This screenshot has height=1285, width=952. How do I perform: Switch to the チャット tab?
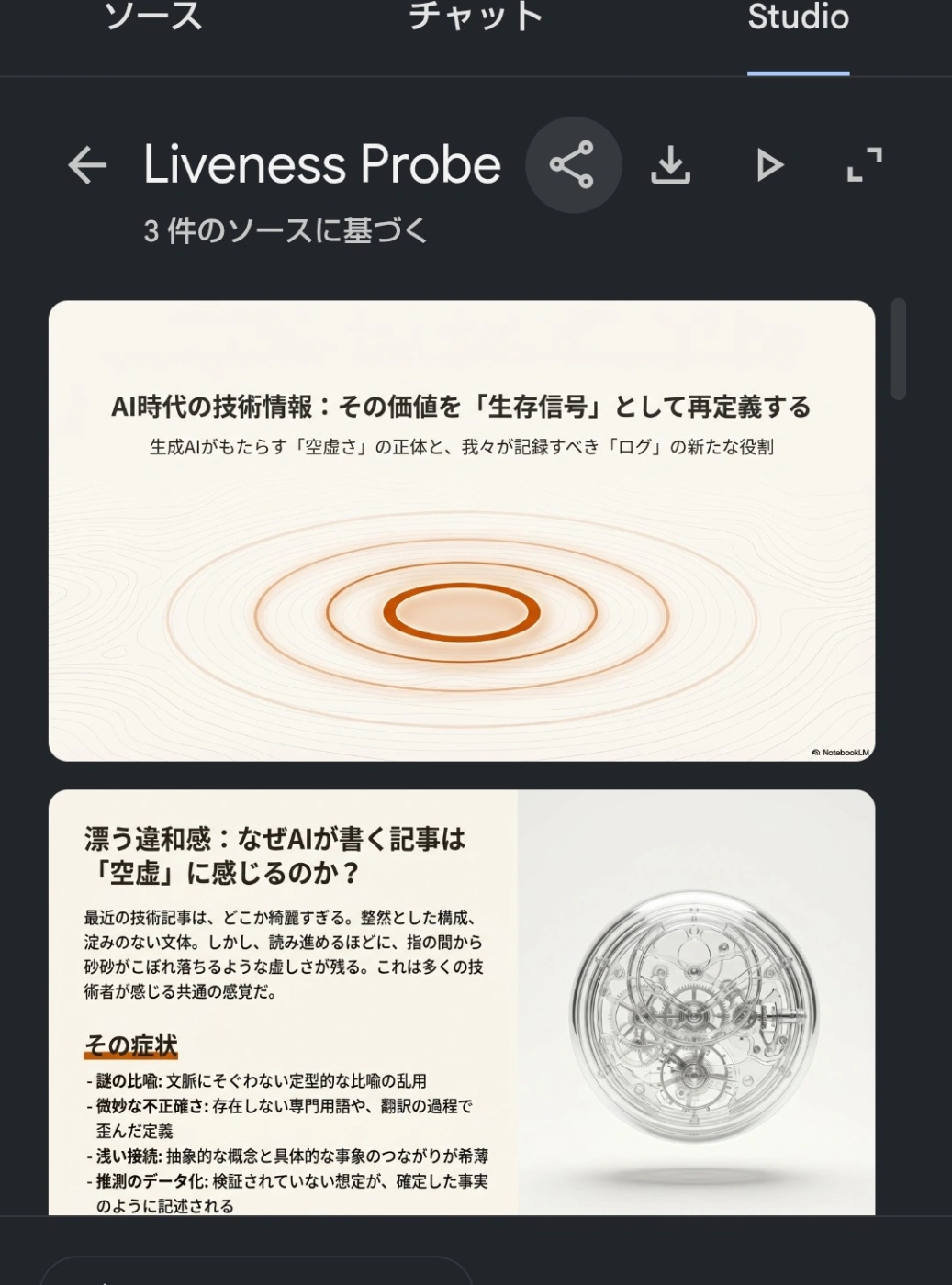point(476,18)
